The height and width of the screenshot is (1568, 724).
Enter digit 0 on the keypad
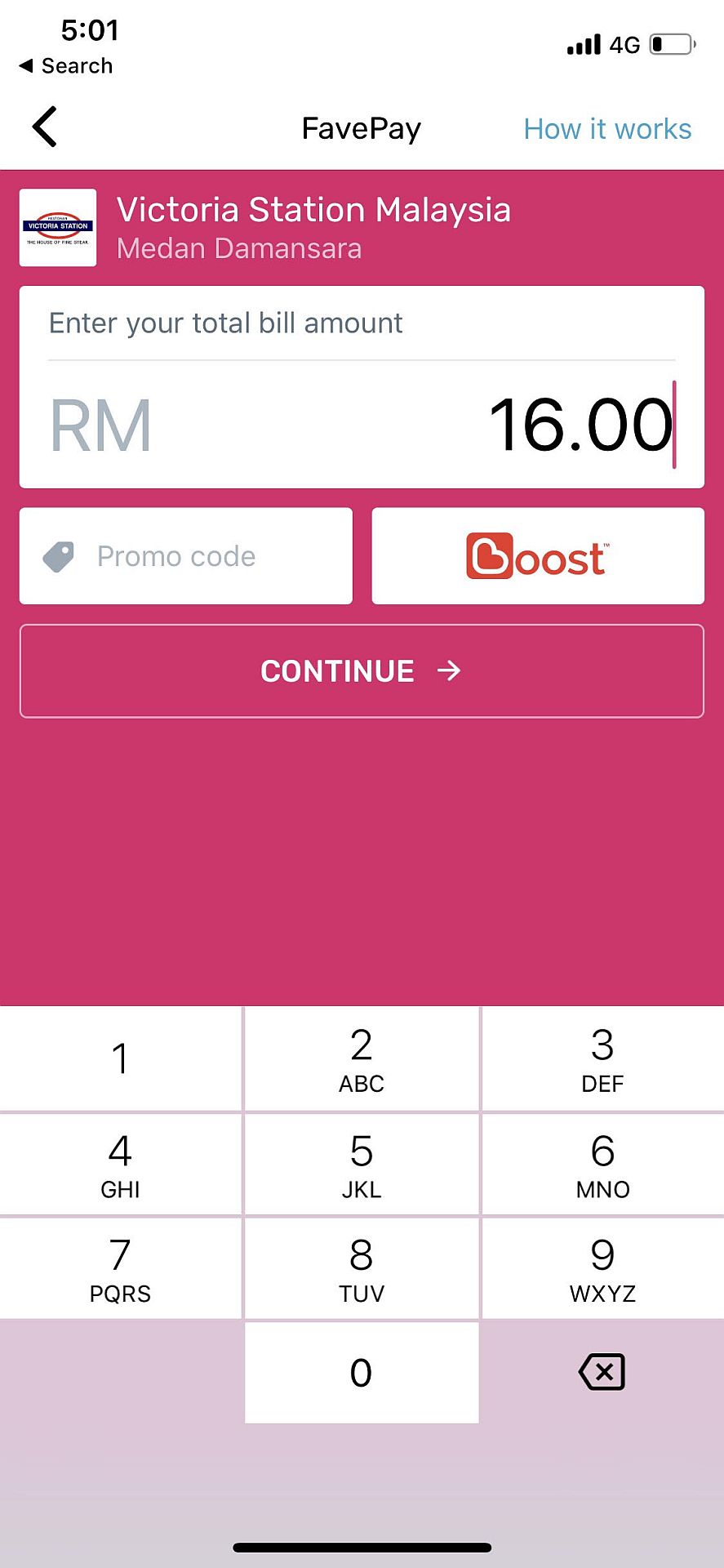point(361,1372)
